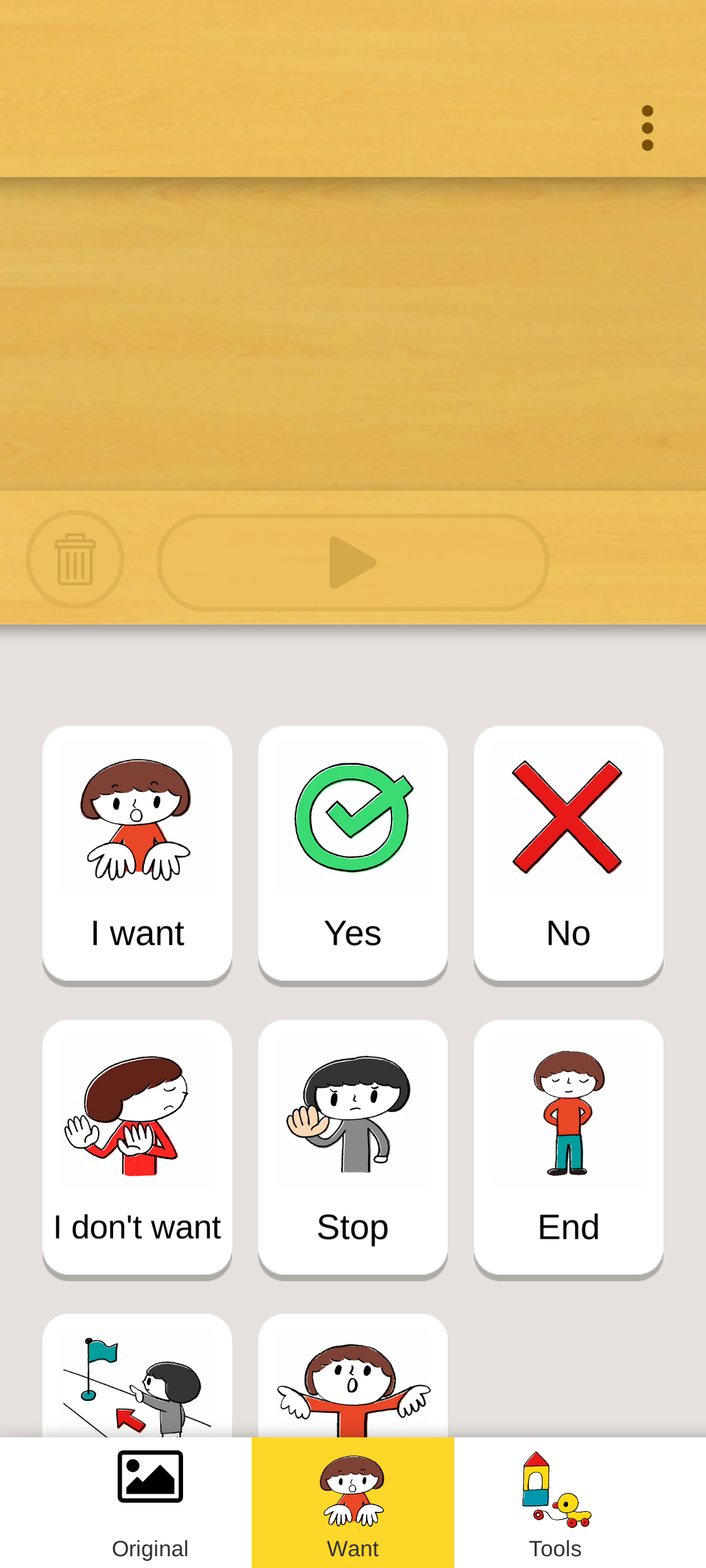Select the "I want" card
Screen dimensions: 706x1568
point(137,853)
